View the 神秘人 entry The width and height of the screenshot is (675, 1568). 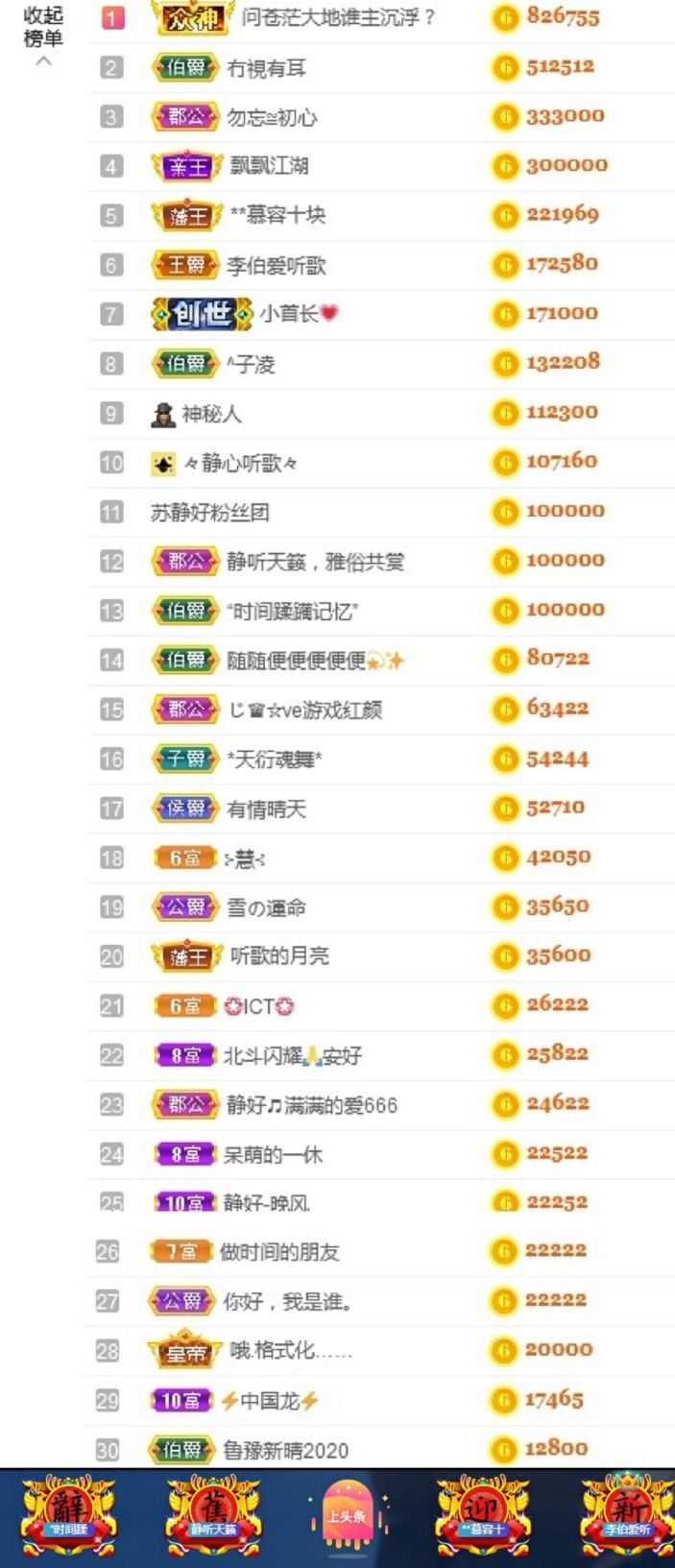(211, 414)
